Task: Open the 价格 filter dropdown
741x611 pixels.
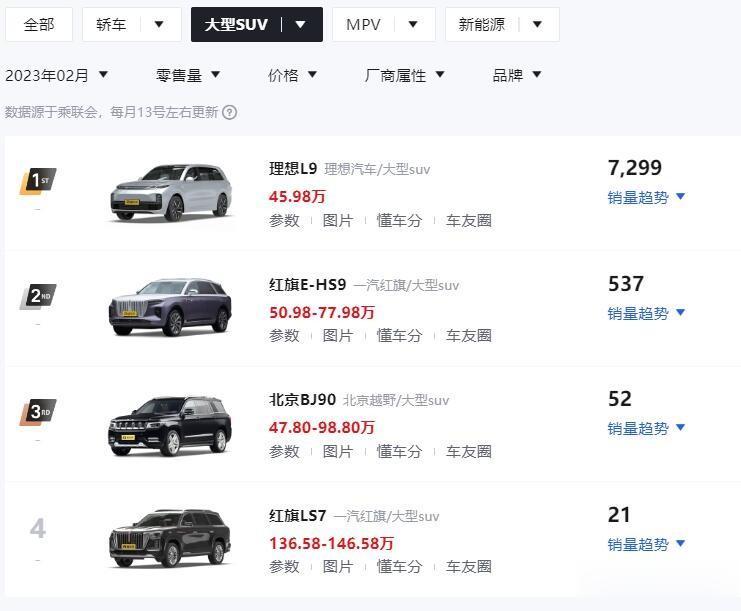Action: pyautogui.click(x=292, y=75)
